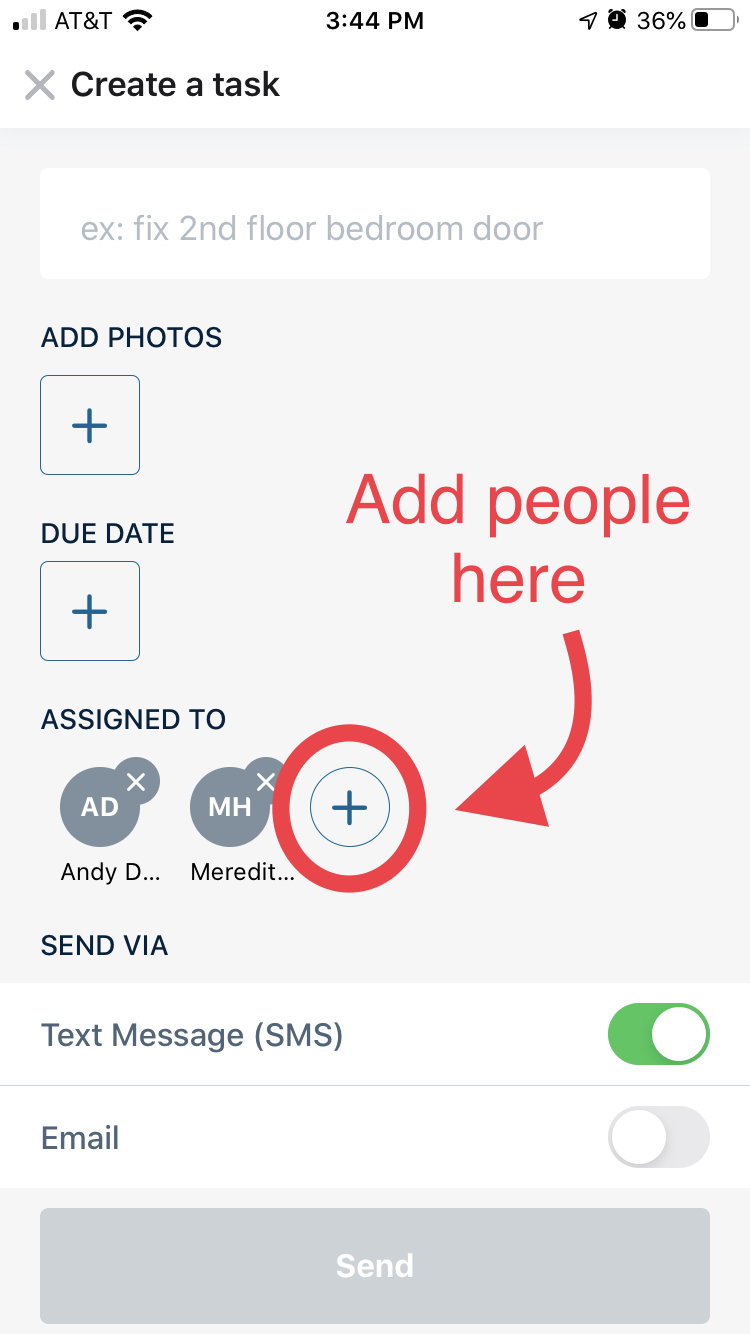
Task: Close the Create a task screen
Action: [x=40, y=85]
